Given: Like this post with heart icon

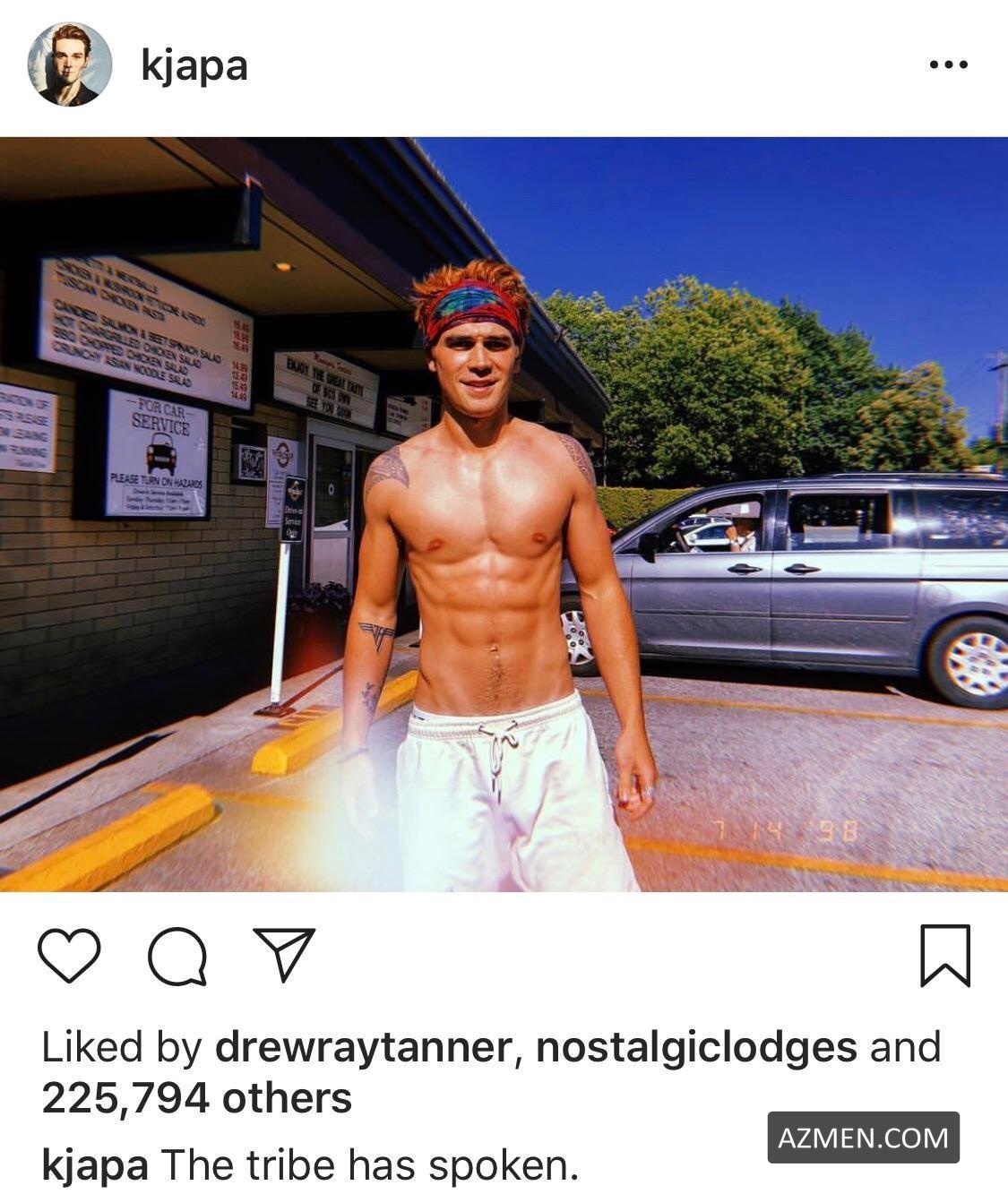Looking at the screenshot, I should pos(70,955).
